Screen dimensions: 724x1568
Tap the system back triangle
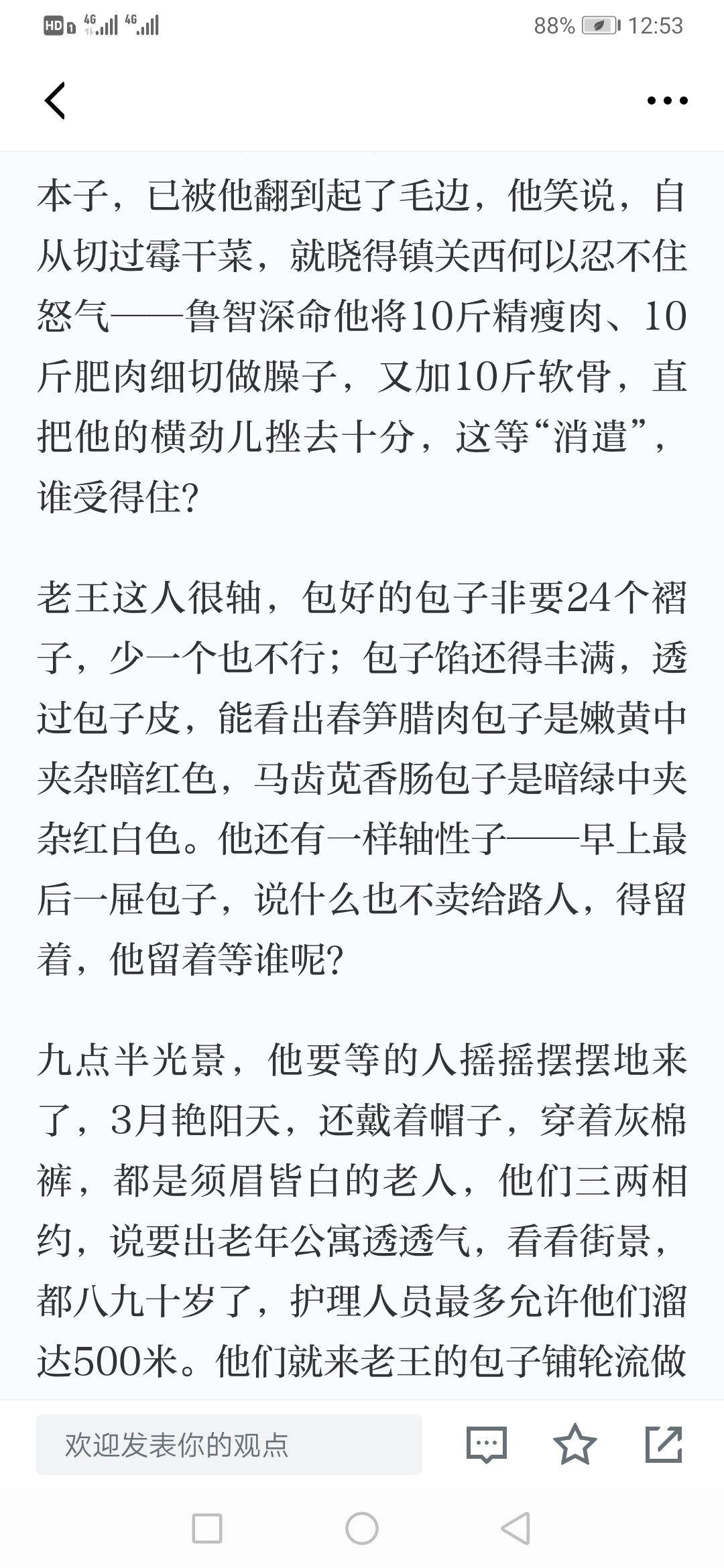[x=516, y=1529]
